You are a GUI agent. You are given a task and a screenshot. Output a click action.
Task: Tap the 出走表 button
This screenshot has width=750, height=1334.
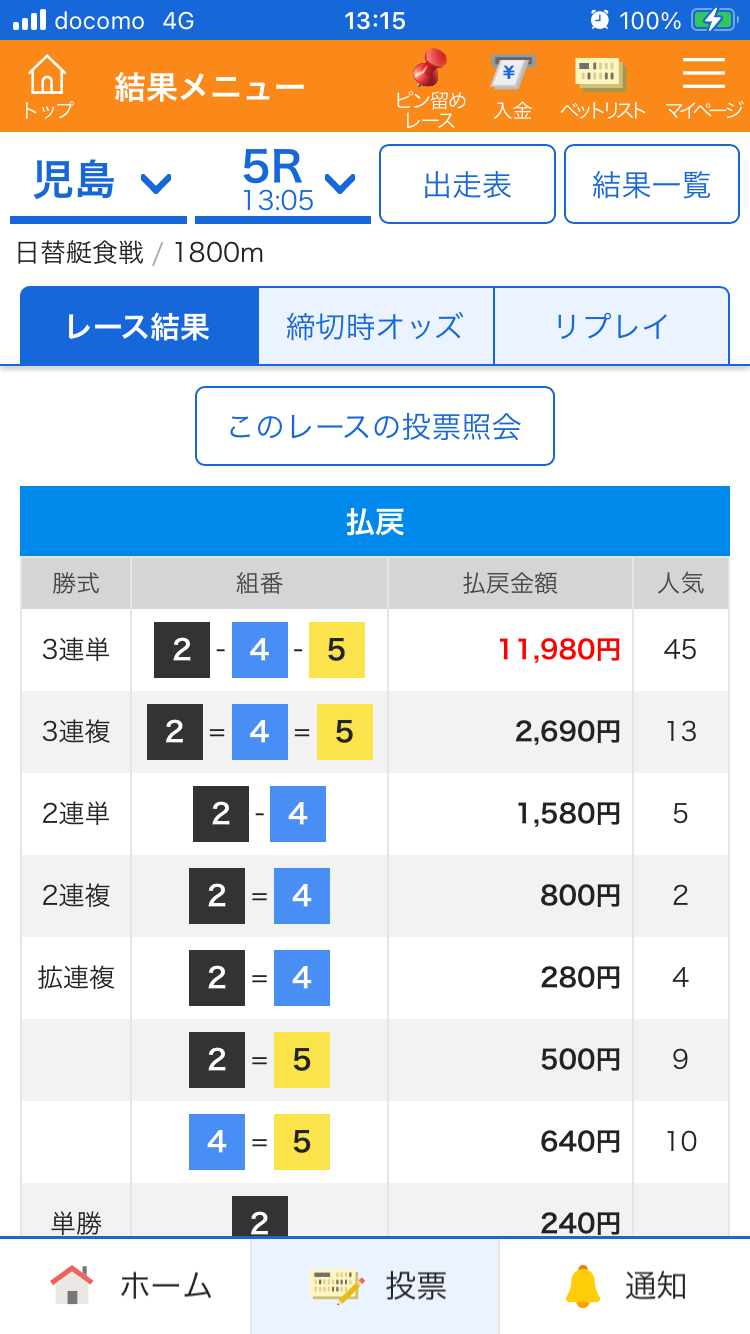pos(467,184)
